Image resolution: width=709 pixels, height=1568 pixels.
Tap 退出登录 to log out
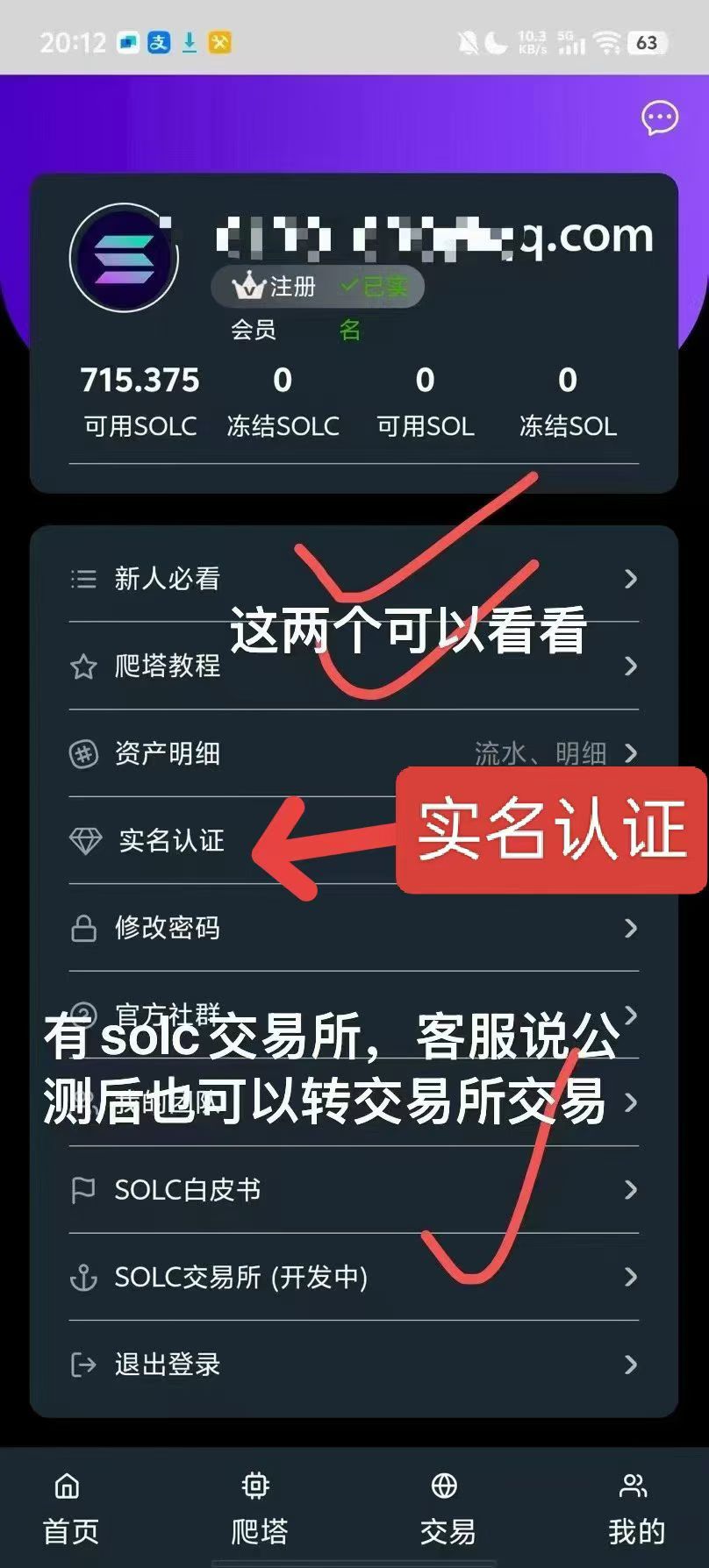(354, 1365)
